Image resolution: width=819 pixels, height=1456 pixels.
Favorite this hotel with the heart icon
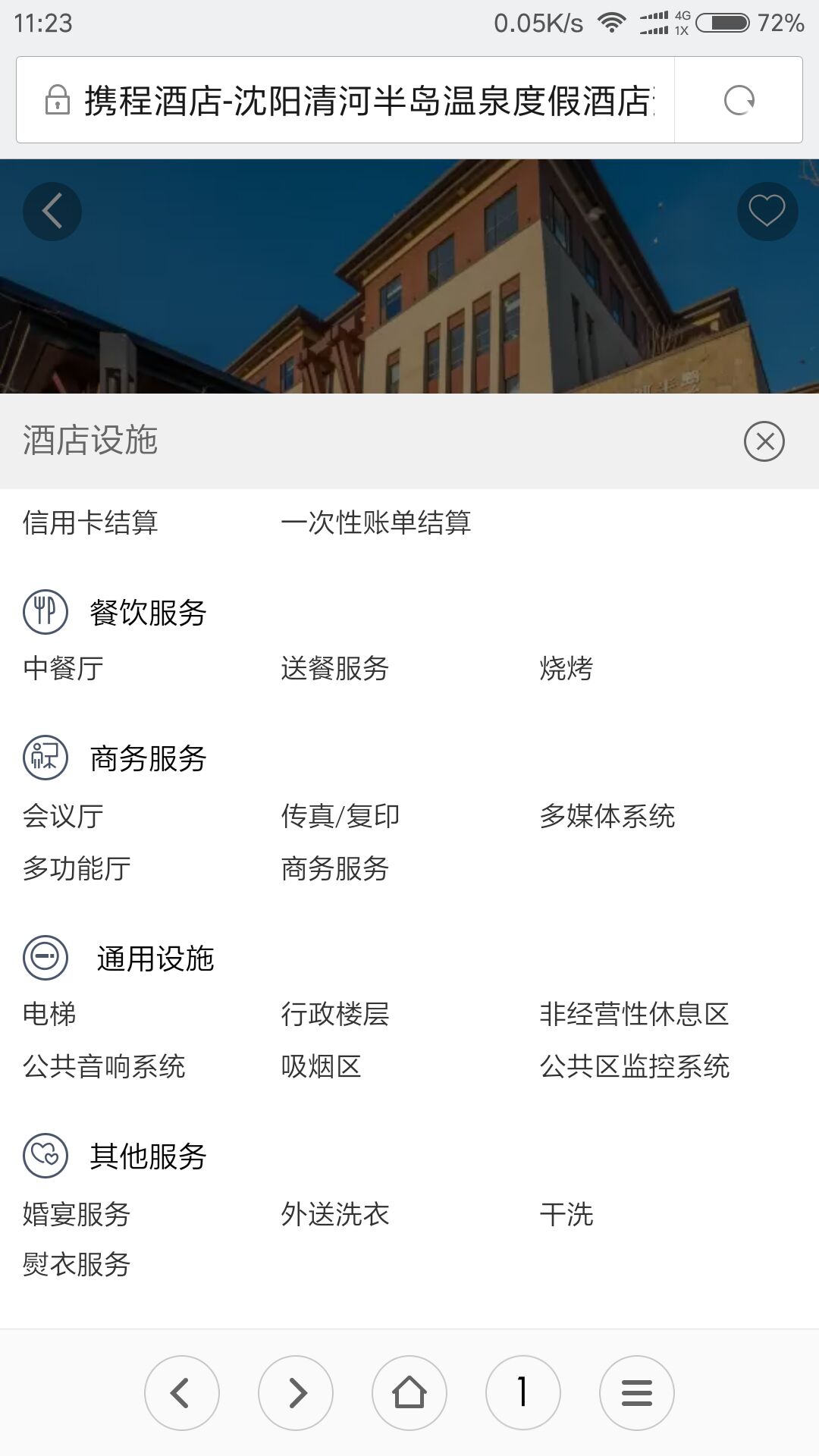pyautogui.click(x=767, y=212)
